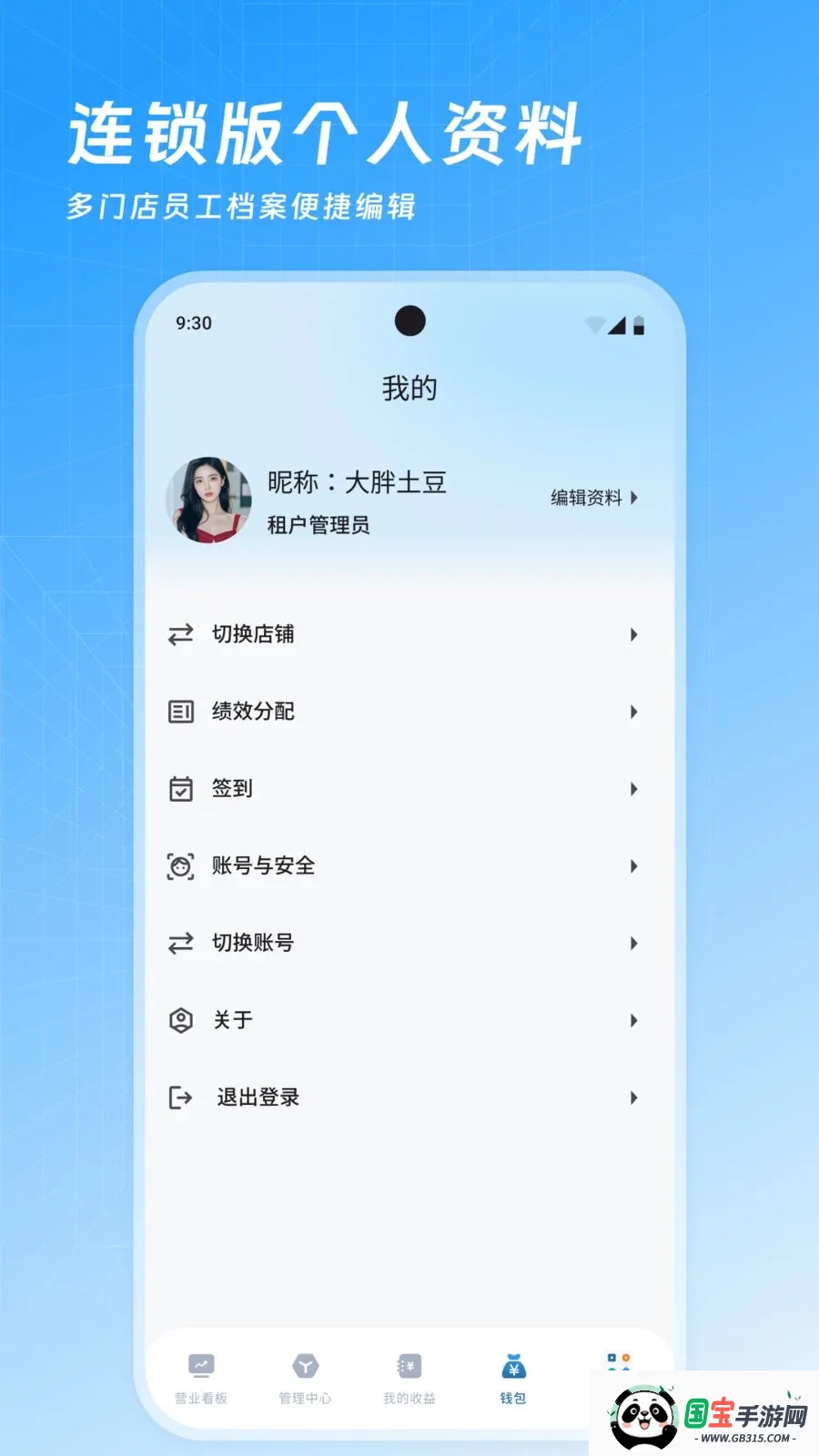The height and width of the screenshot is (1456, 819).
Task: Tap the 我的收益 earnings icon
Action: [409, 1365]
